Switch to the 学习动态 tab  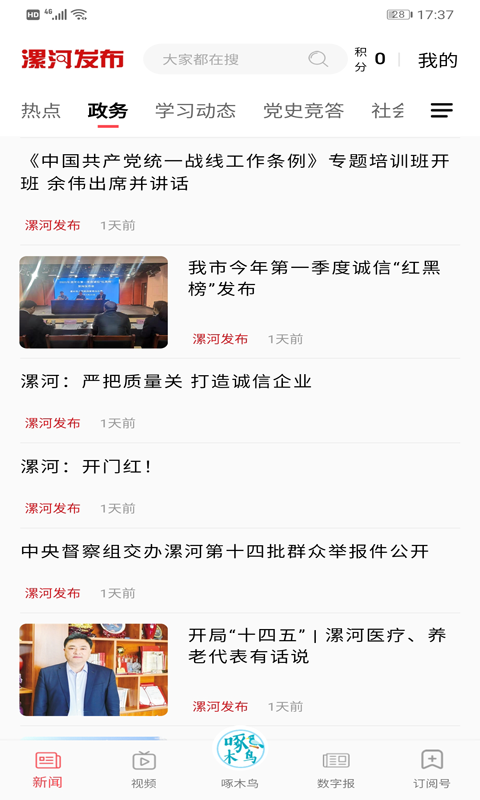(195, 111)
